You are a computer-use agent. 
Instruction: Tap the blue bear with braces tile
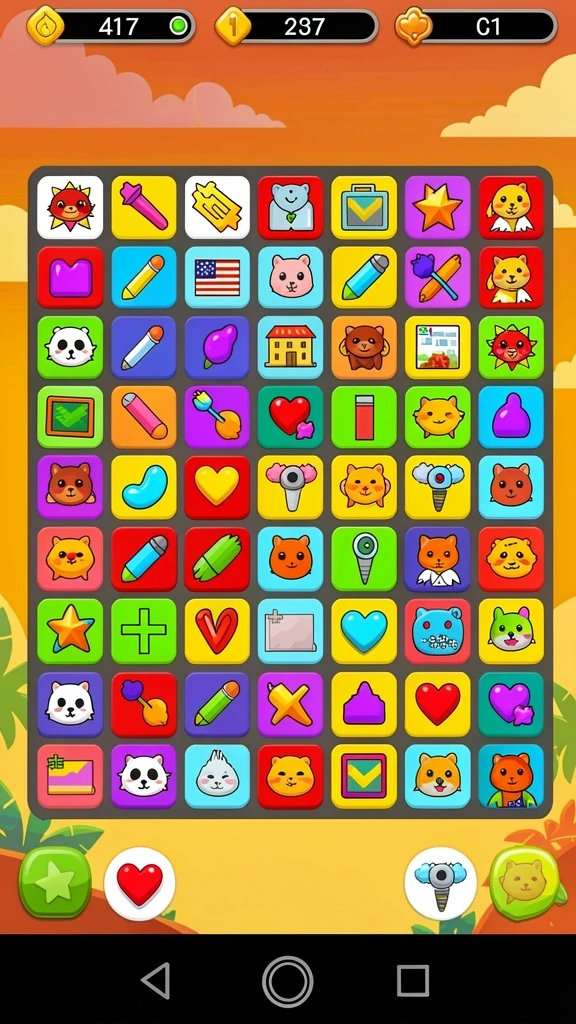coord(438,631)
